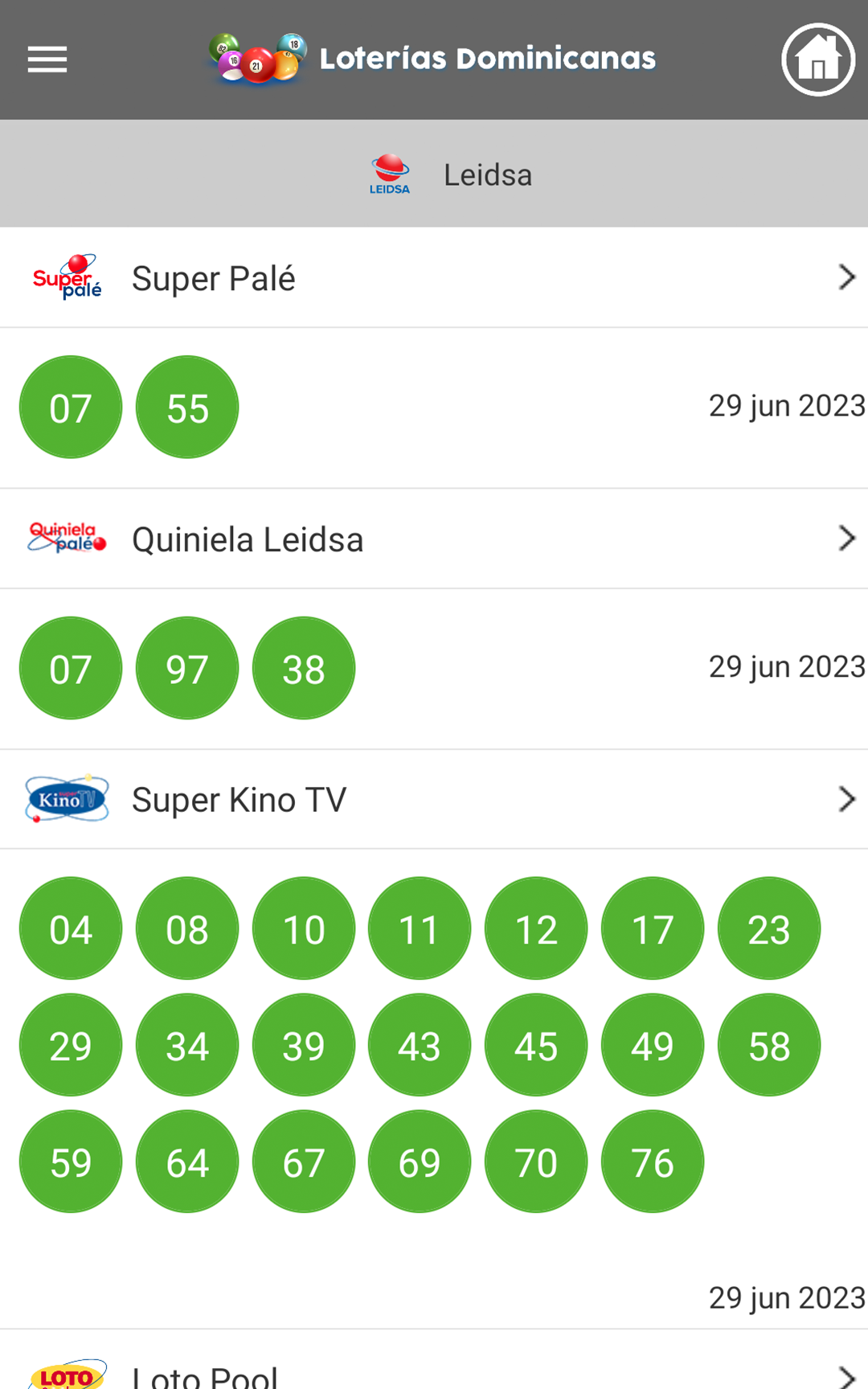Open Super Kino TV results
This screenshot has height=1389, width=868.
point(434,799)
